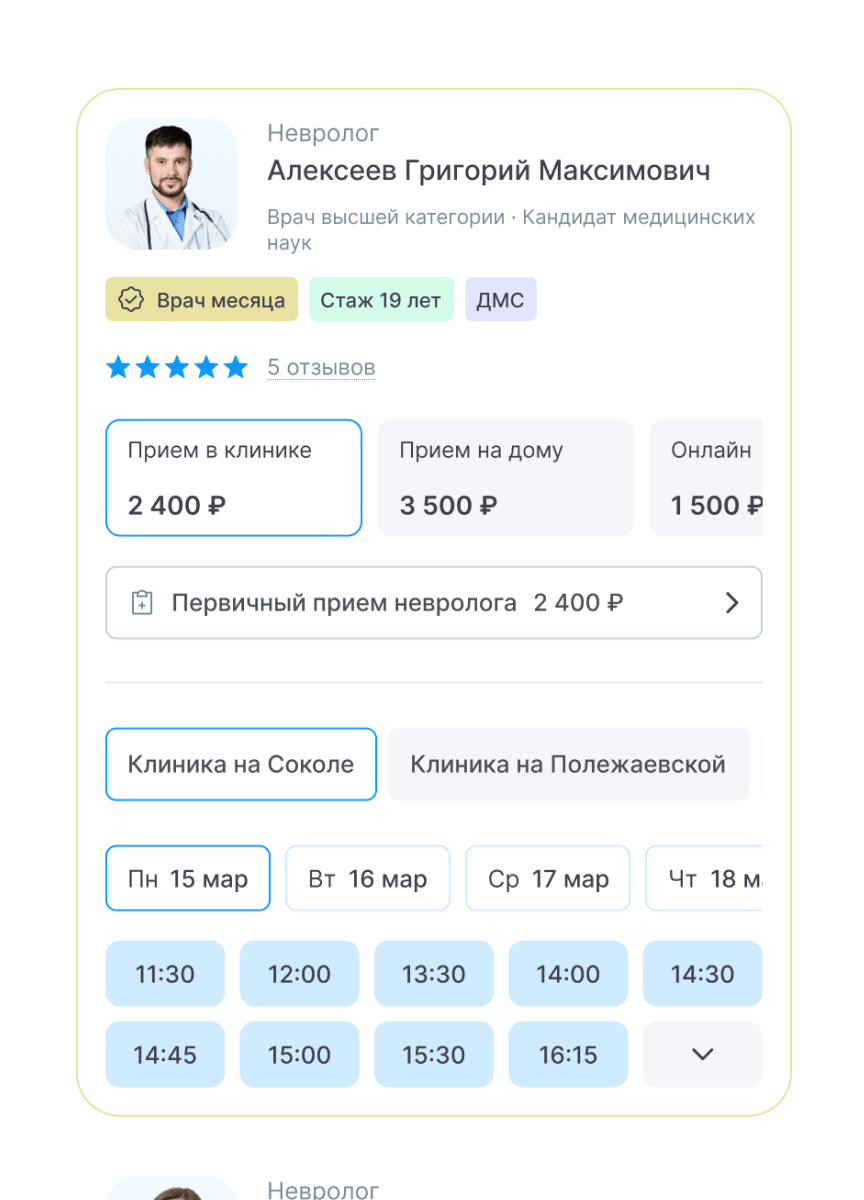Choose the date Вт 16 мар

[x=368, y=879]
